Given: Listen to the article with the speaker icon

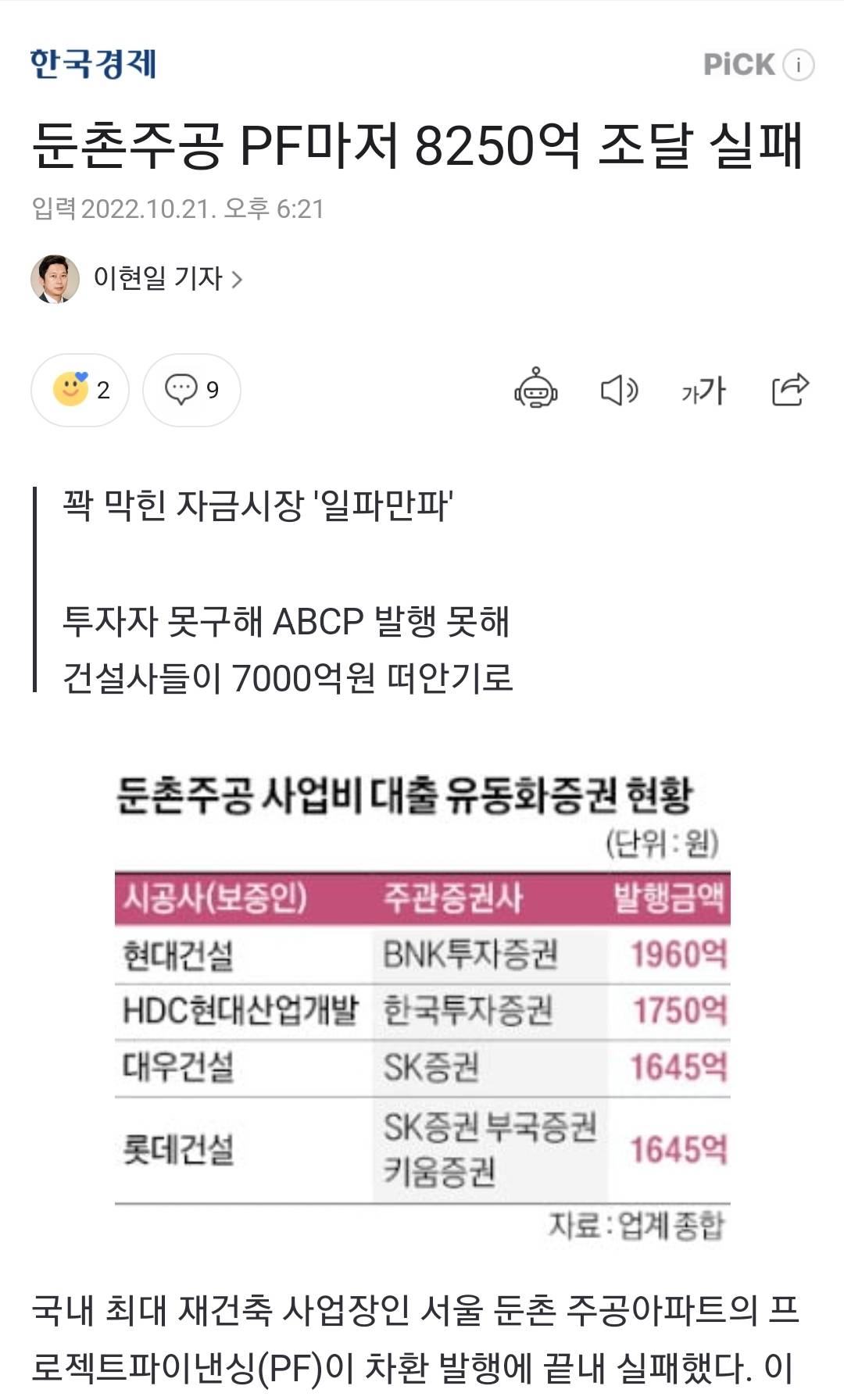Looking at the screenshot, I should [x=619, y=389].
